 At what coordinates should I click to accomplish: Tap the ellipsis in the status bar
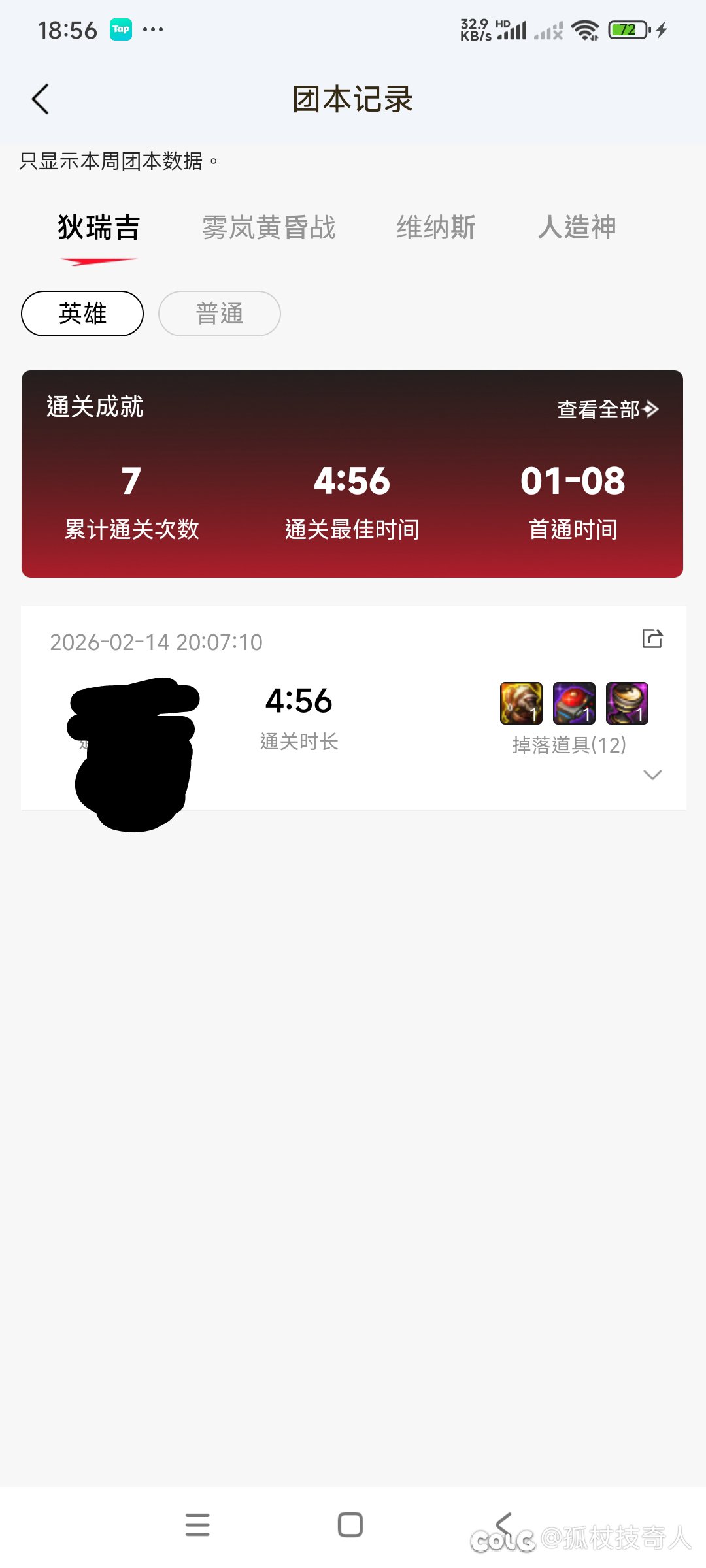point(154,29)
